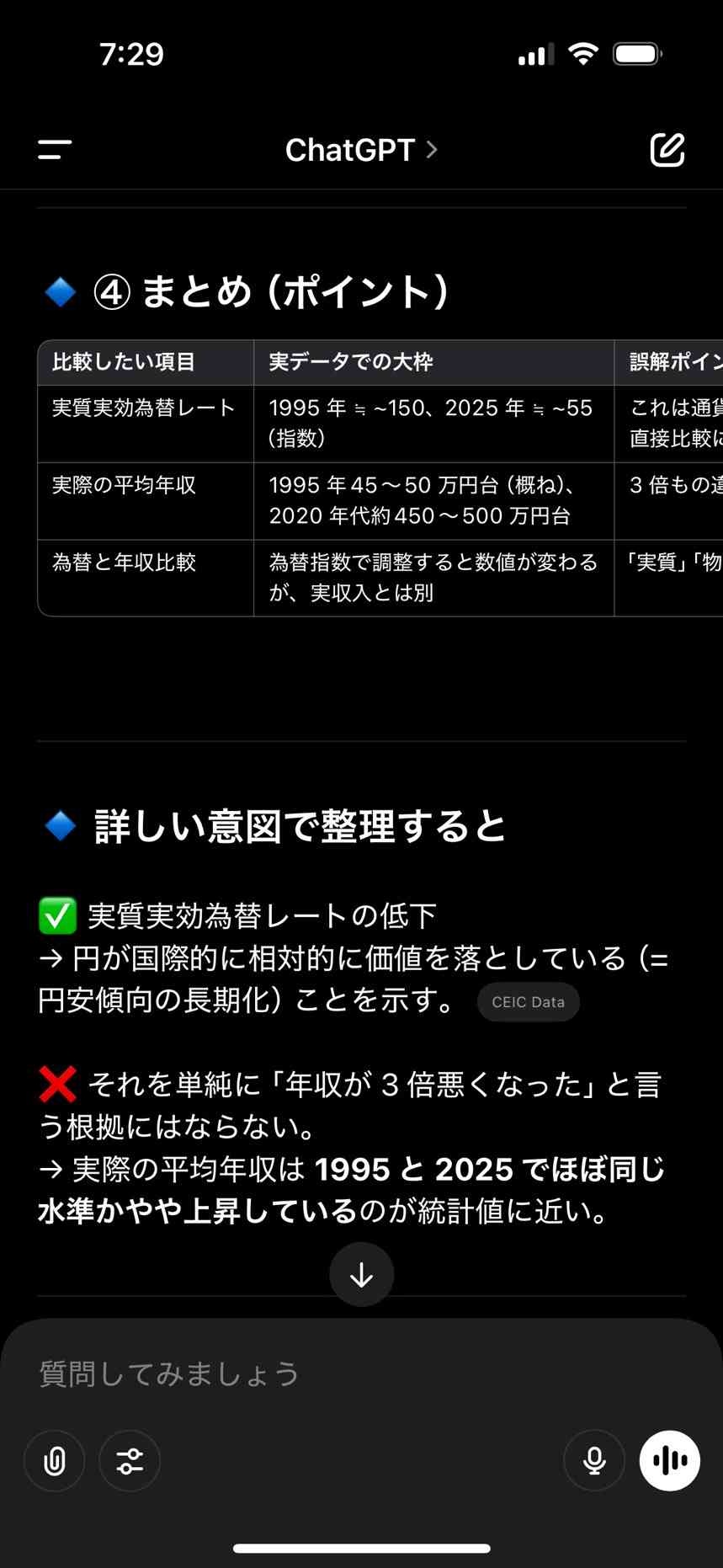The height and width of the screenshot is (1568, 723).
Task: Start dictation with the microphone
Action: pyautogui.click(x=594, y=1461)
